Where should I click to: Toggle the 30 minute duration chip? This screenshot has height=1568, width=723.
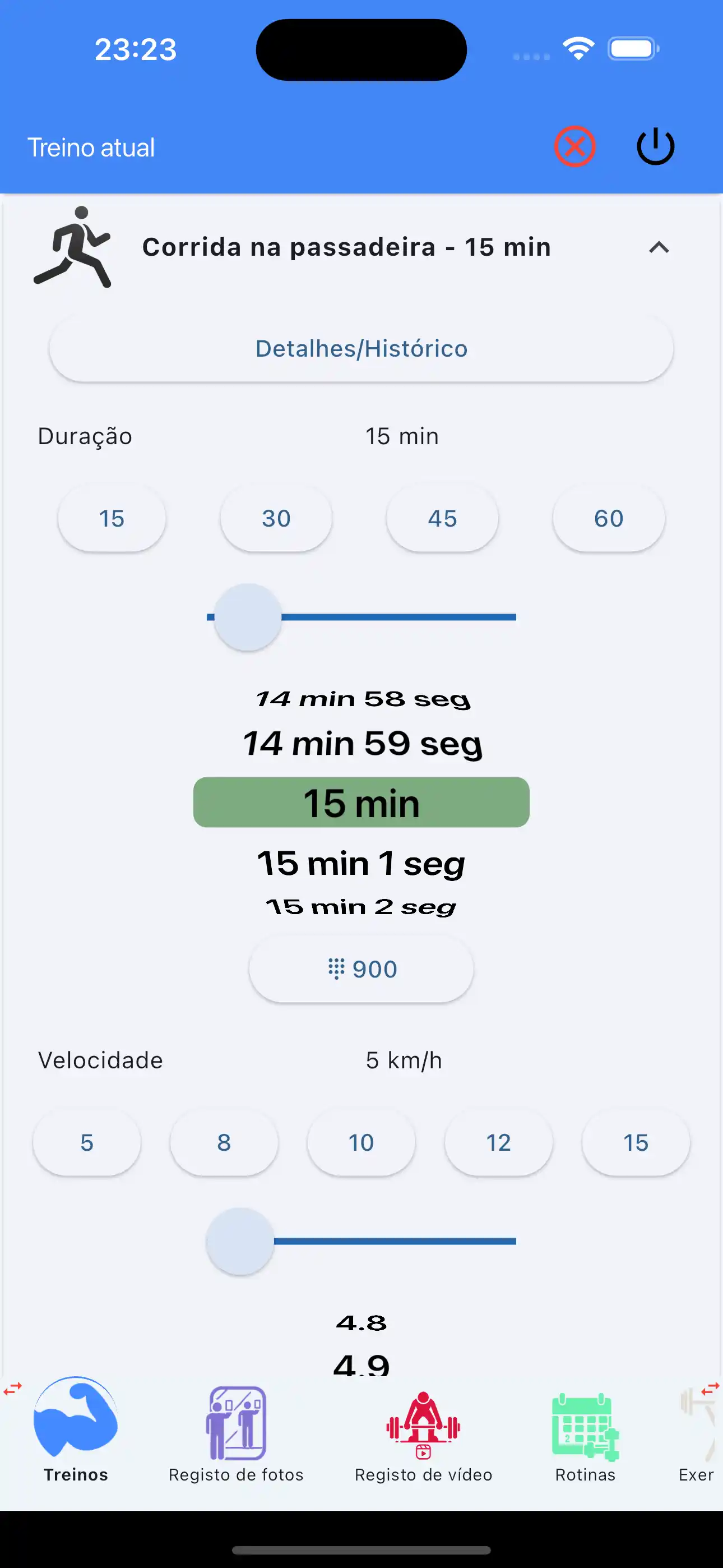pos(276,518)
